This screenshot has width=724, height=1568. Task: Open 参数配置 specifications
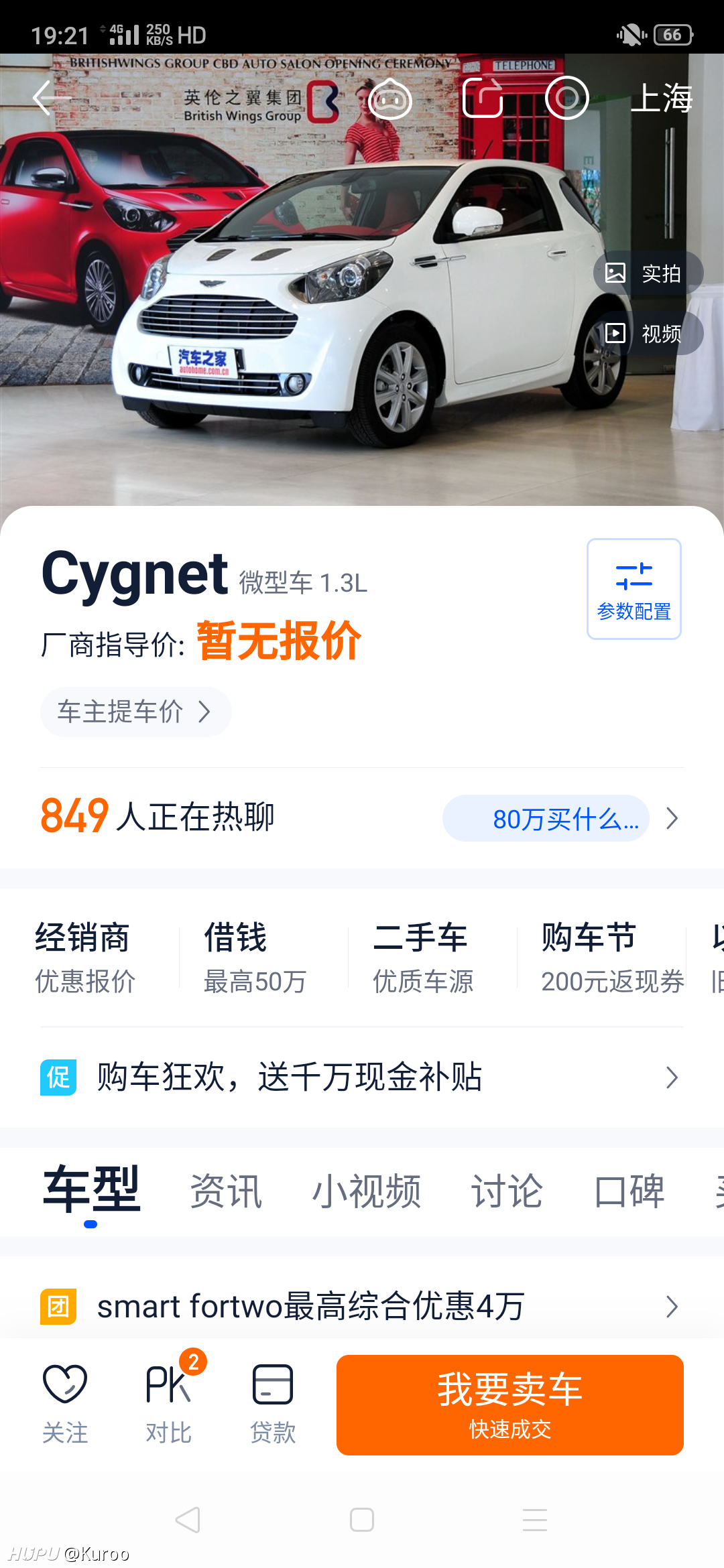[x=634, y=589]
